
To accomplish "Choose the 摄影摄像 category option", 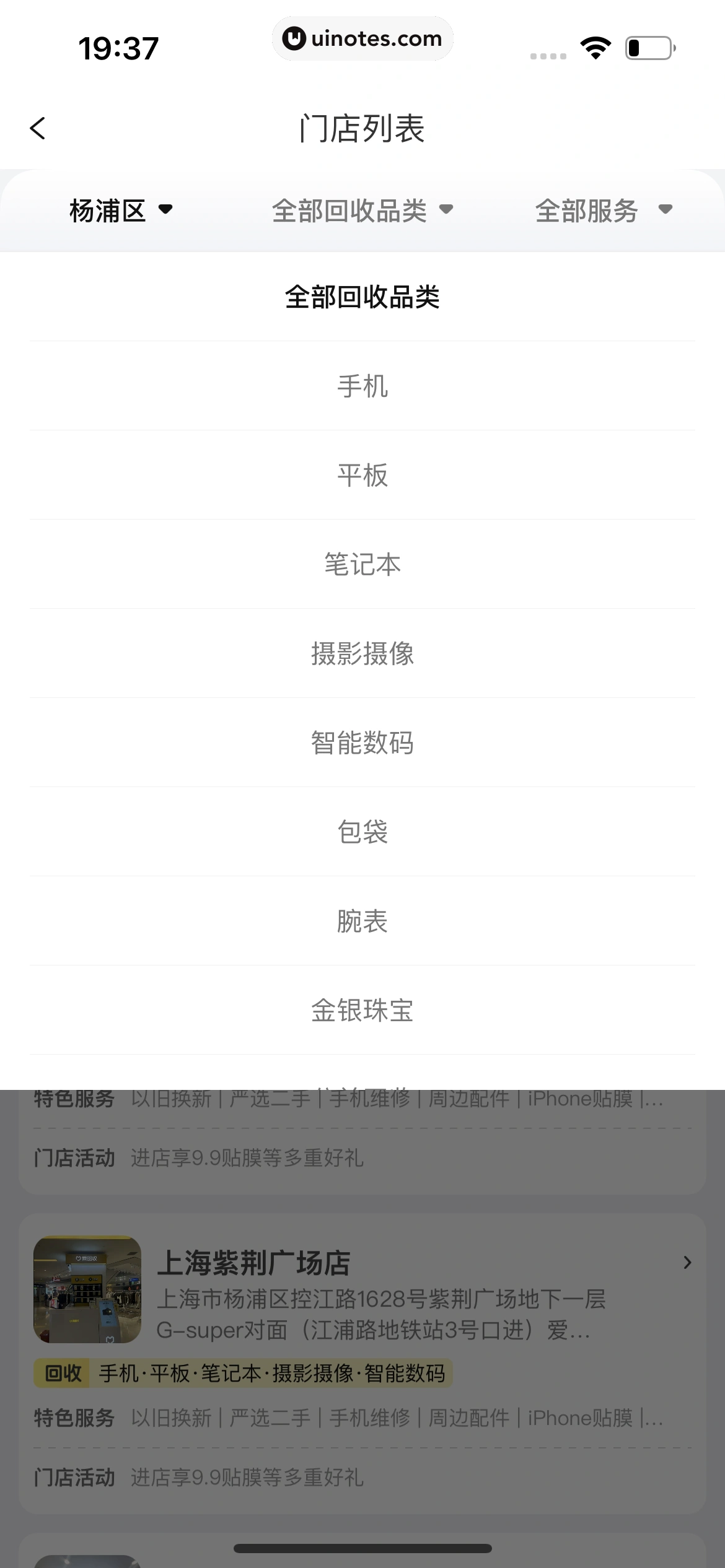I will (x=362, y=654).
